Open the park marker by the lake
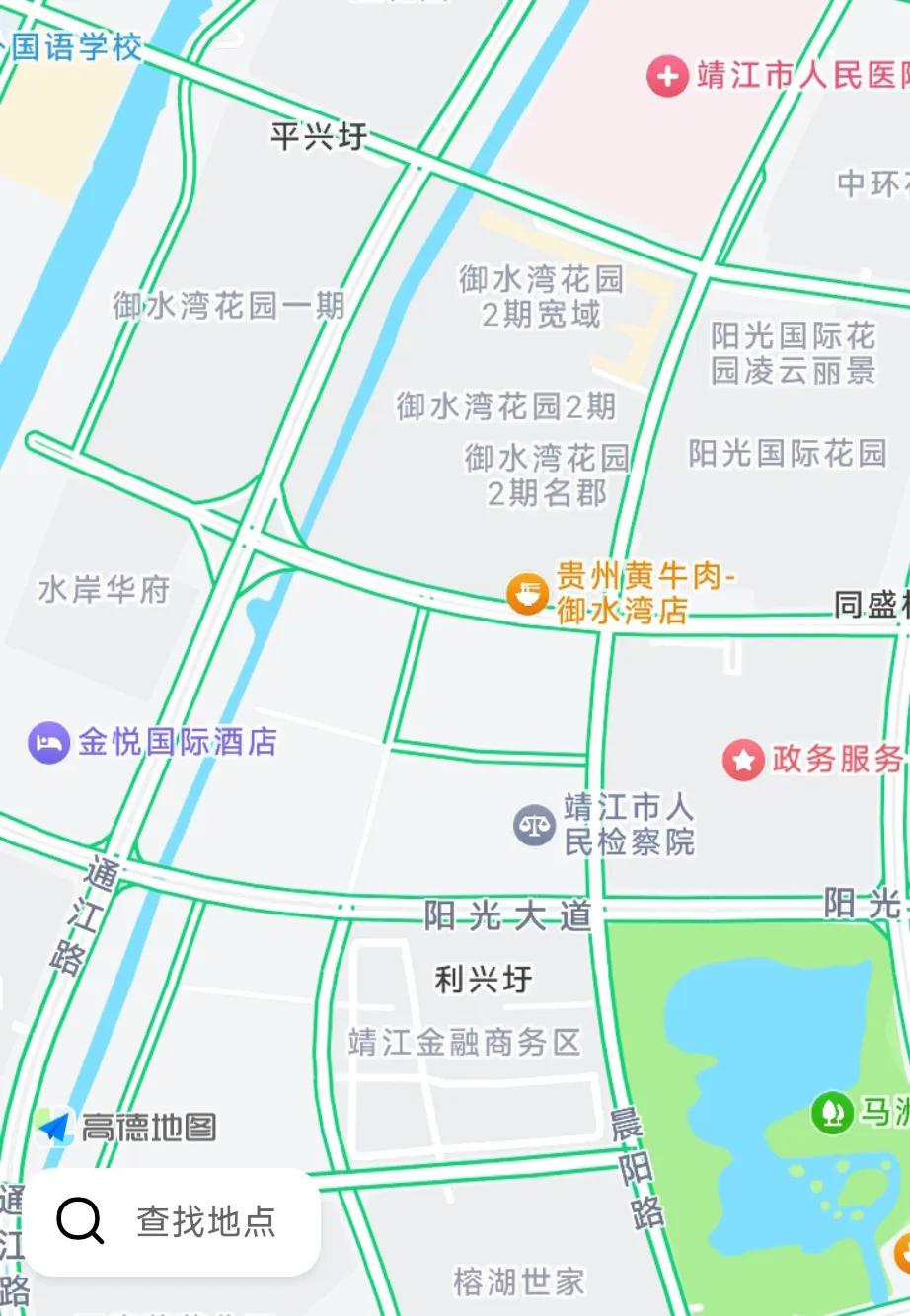The width and height of the screenshot is (910, 1316). coord(832,1113)
